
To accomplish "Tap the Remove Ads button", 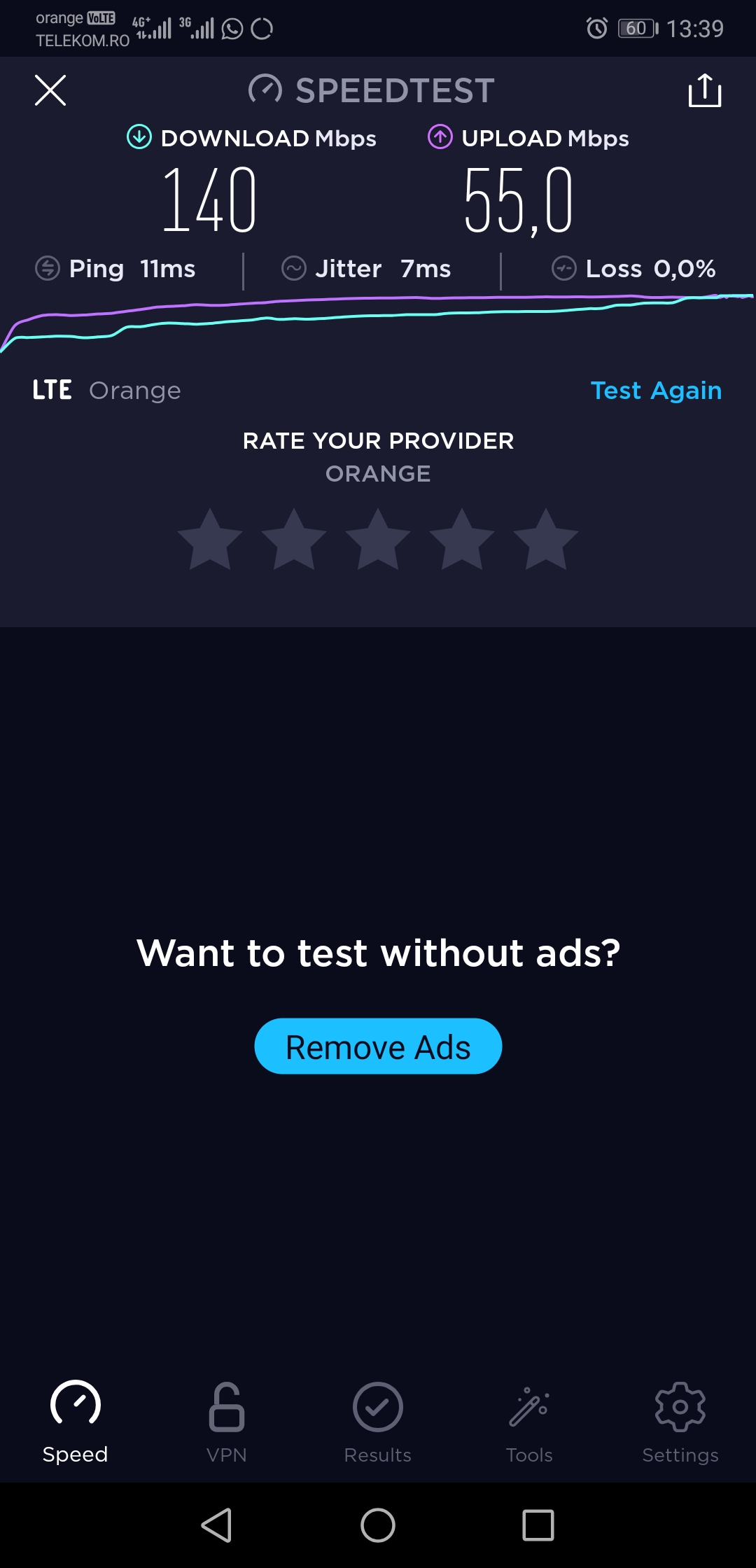I will 378,1046.
